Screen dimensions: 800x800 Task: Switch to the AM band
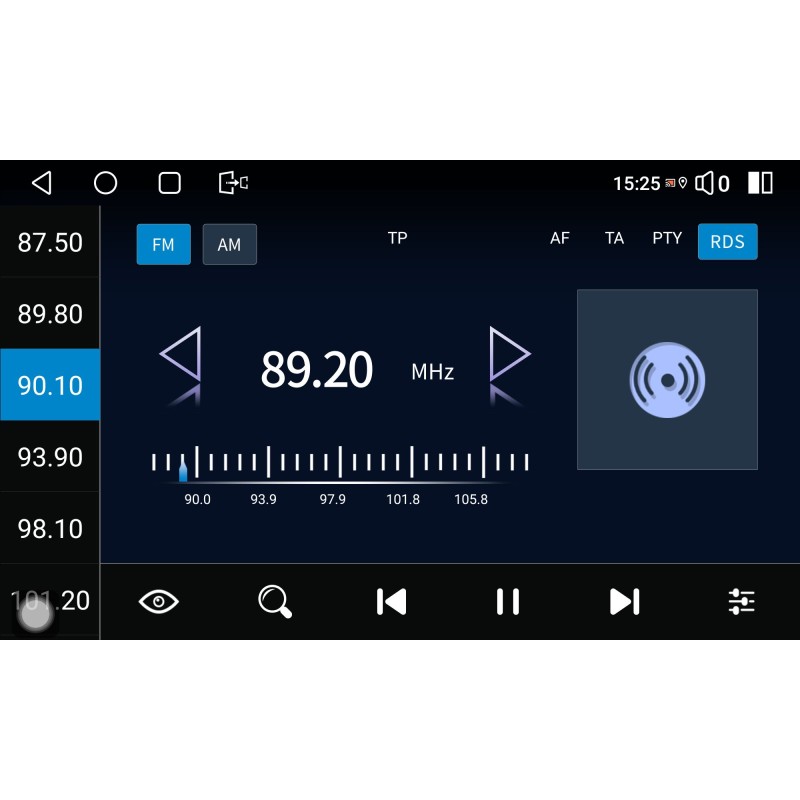coord(229,244)
